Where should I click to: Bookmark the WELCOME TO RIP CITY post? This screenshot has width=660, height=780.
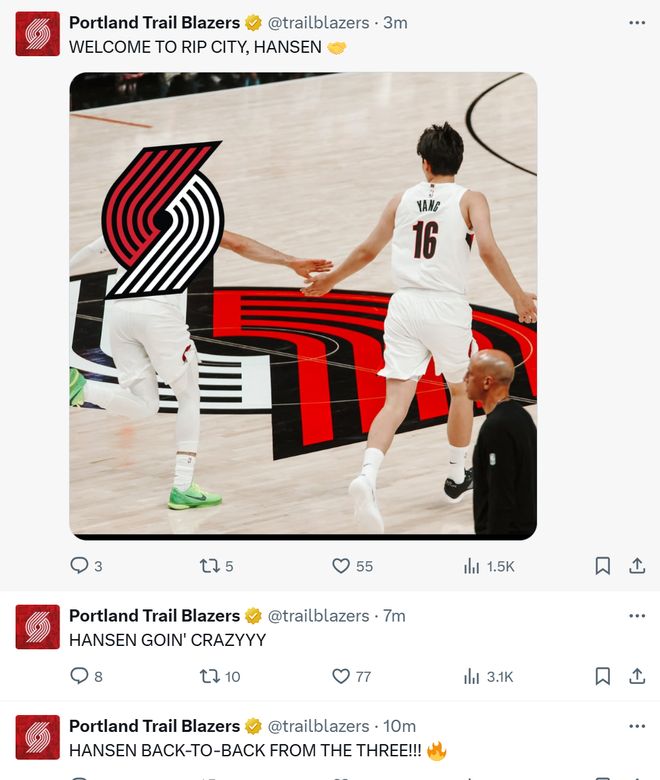point(603,566)
